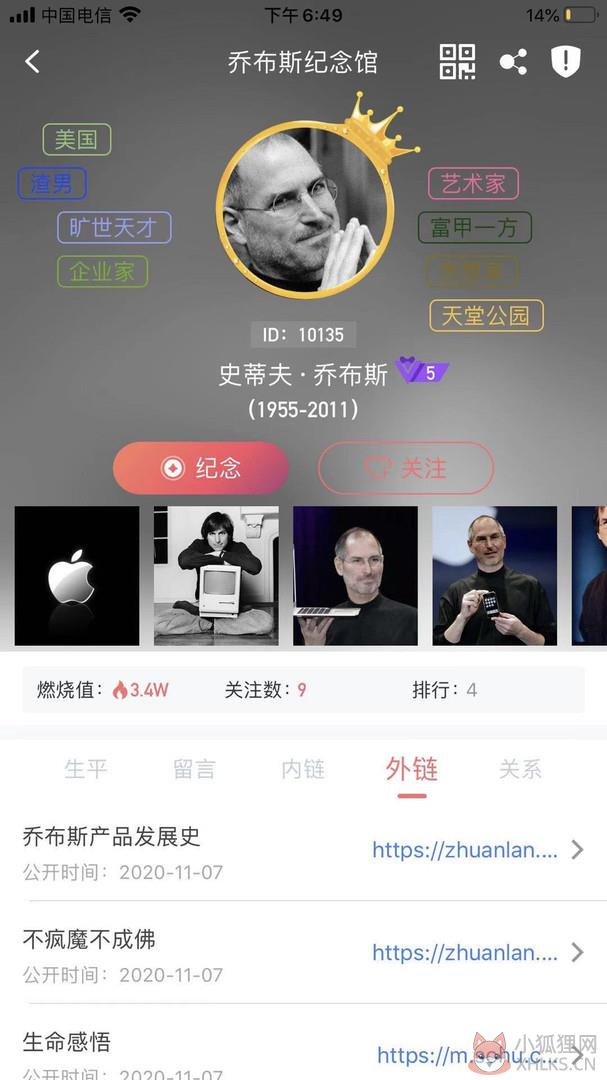Open the shield report icon
607x1080 pixels.
(x=566, y=62)
